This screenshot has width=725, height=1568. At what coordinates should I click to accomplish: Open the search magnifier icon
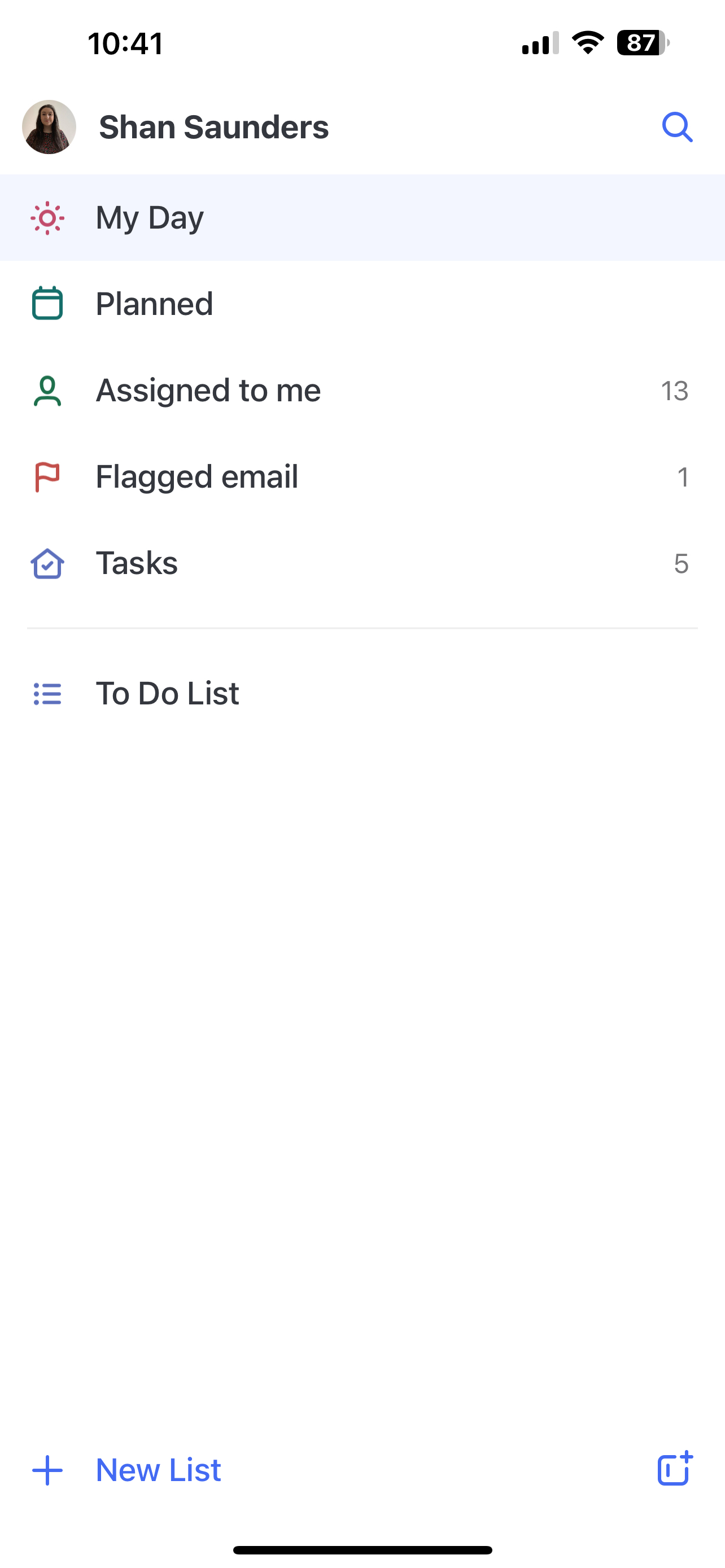pyautogui.click(x=677, y=127)
